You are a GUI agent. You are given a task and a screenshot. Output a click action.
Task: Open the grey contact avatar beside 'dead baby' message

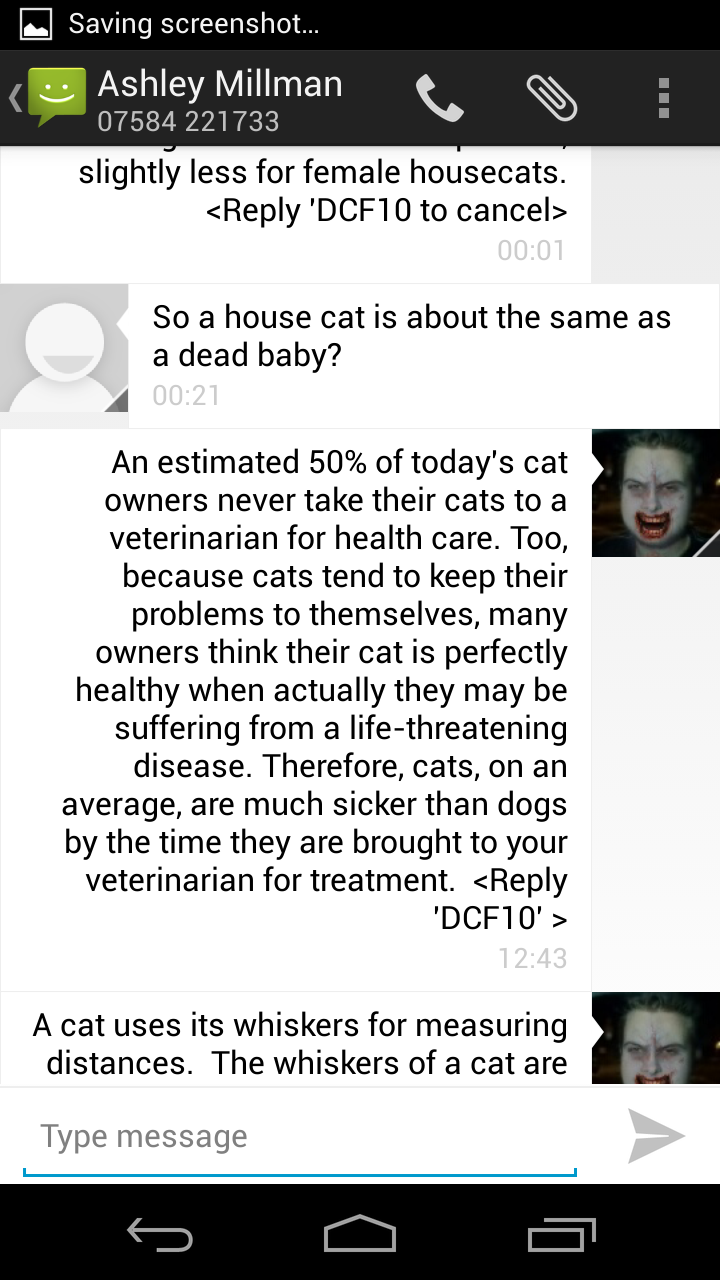pos(64,348)
